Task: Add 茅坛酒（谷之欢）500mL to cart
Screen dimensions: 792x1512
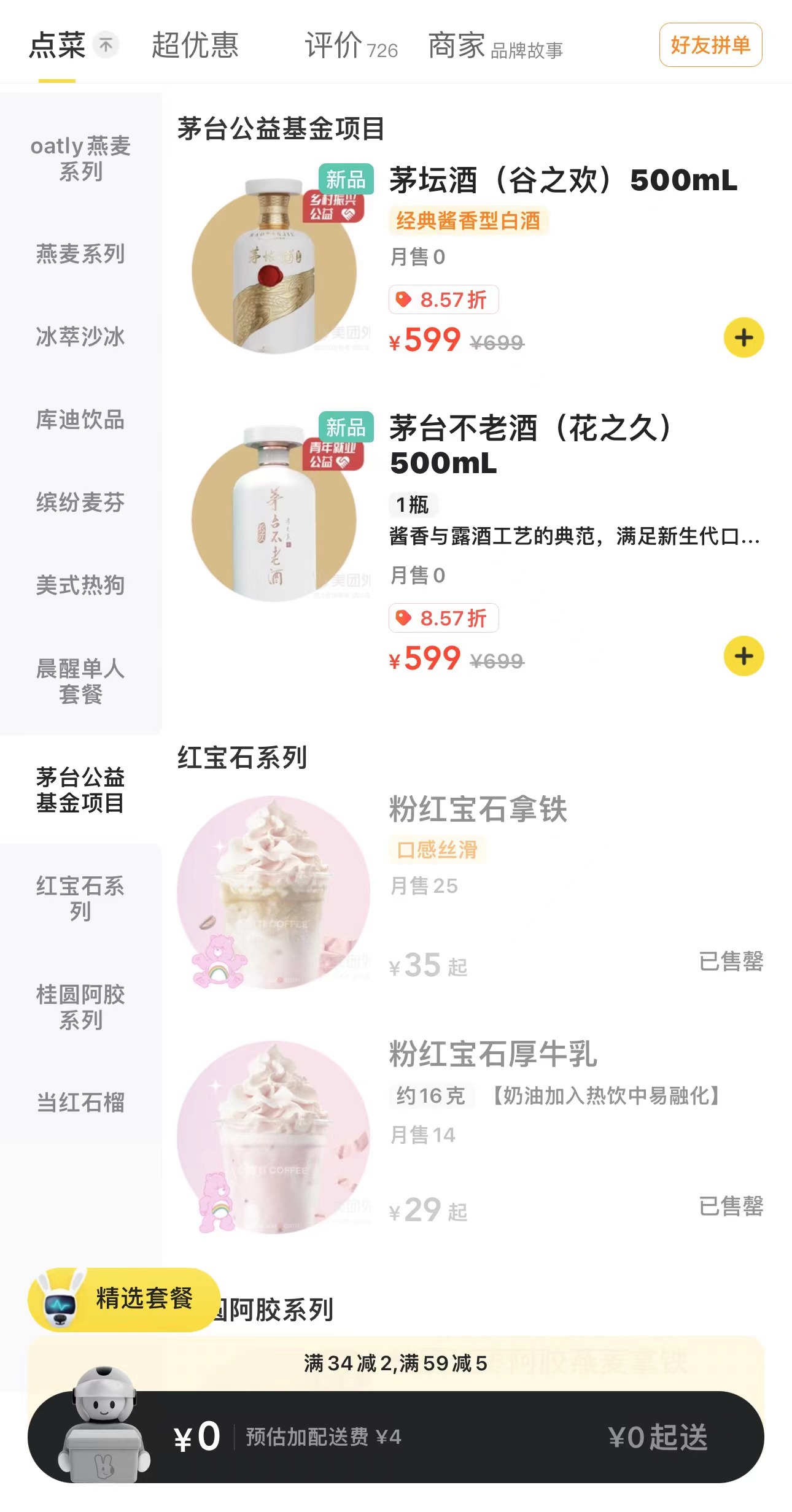Action: [743, 337]
